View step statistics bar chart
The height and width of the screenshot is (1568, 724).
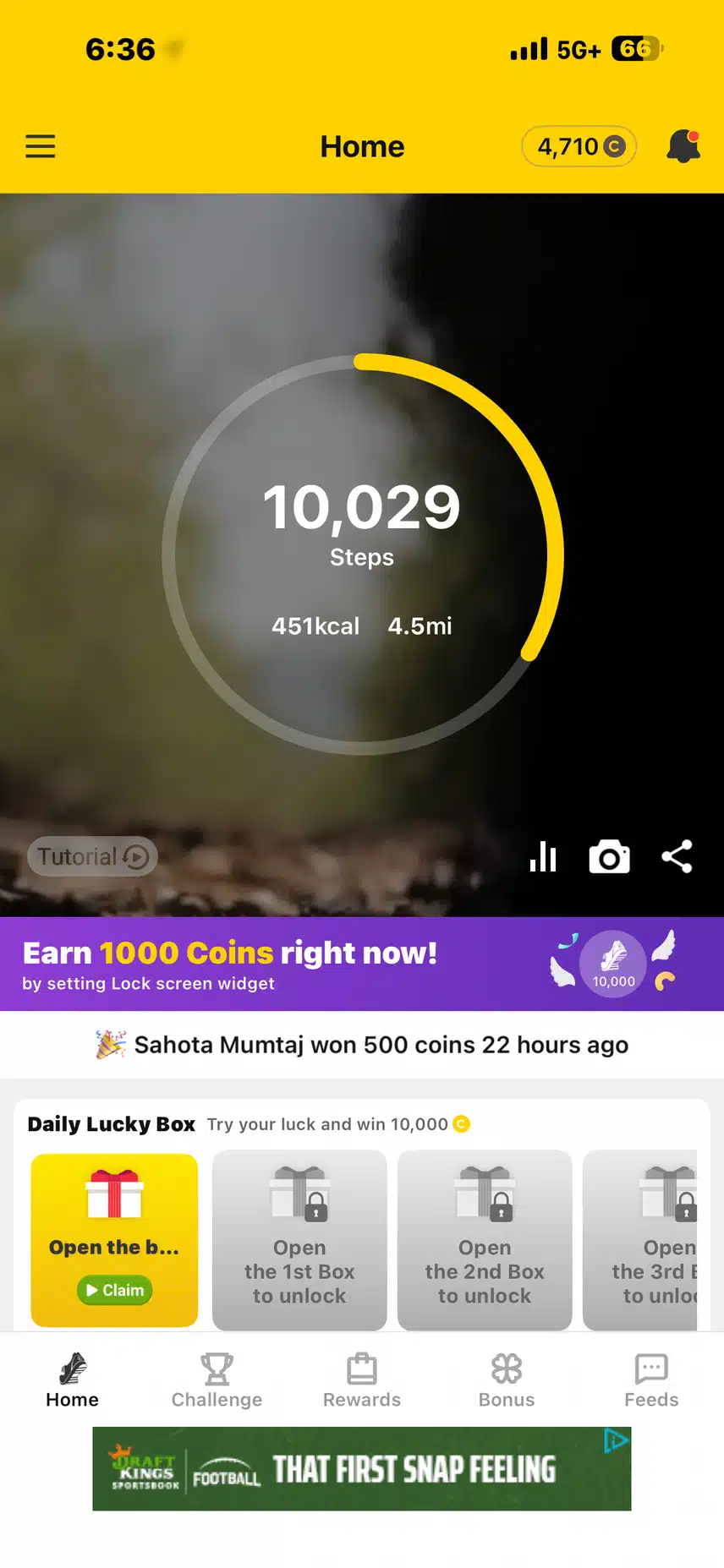[x=543, y=856]
